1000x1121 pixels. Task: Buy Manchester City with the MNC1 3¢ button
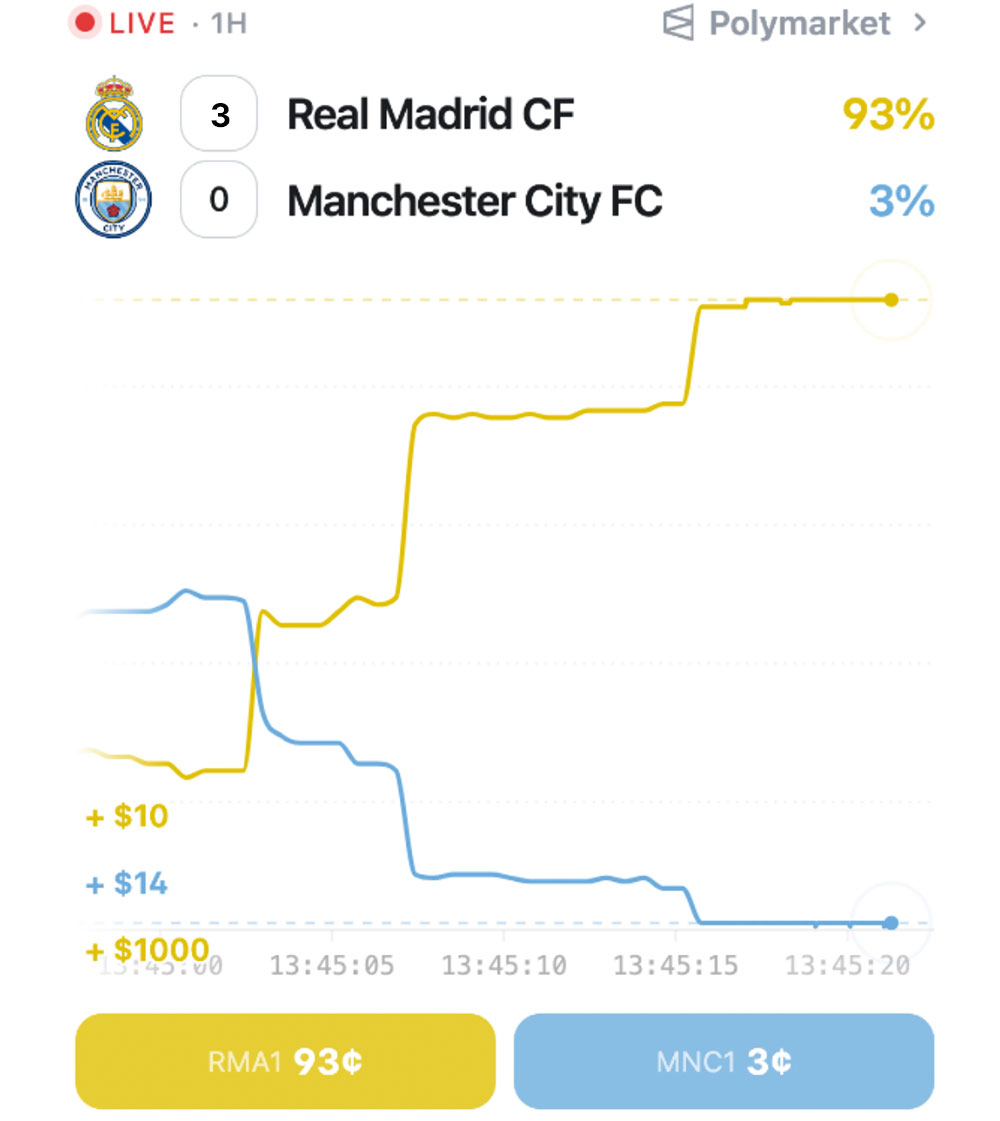(723, 1061)
